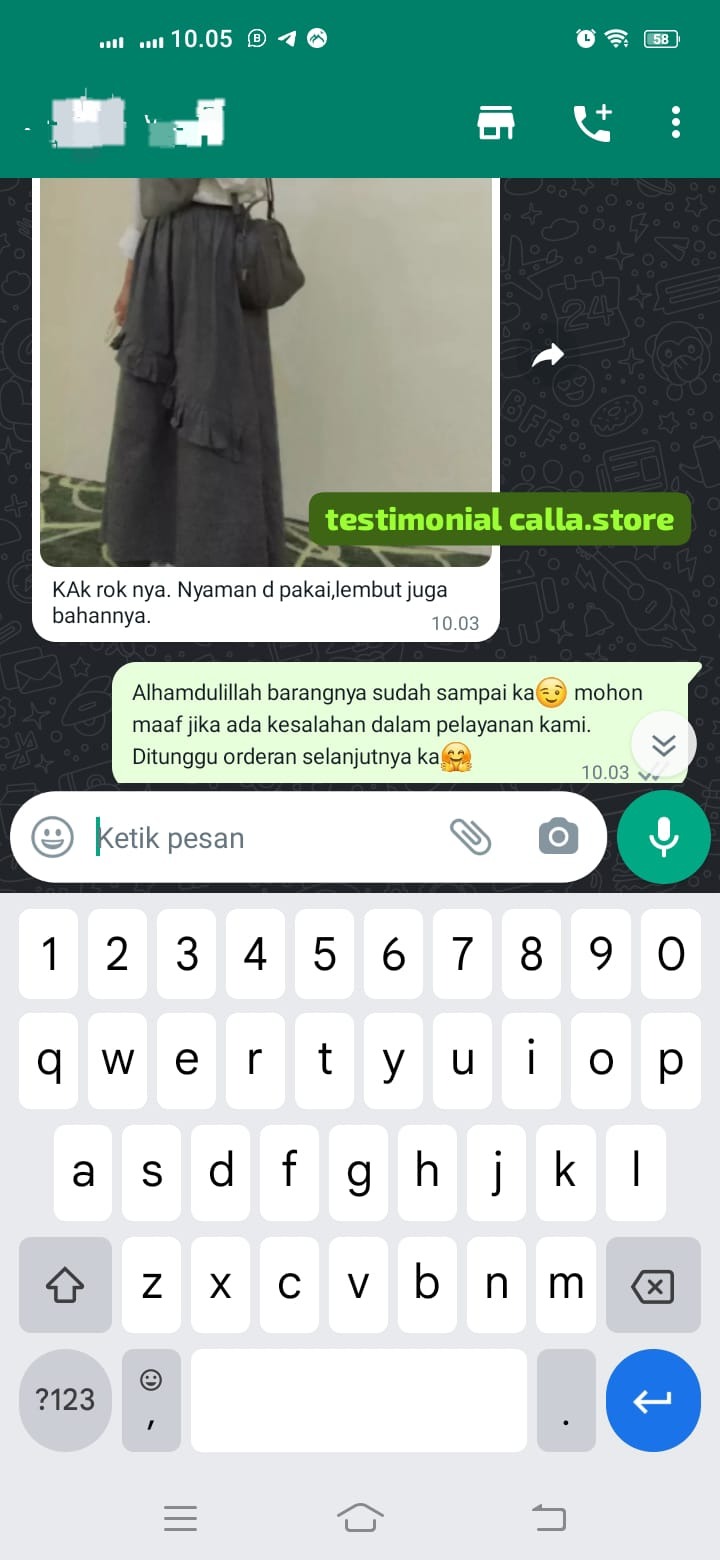Tap the keyboard backspace key
Image resolution: width=720 pixels, height=1560 pixels.
[653, 1286]
